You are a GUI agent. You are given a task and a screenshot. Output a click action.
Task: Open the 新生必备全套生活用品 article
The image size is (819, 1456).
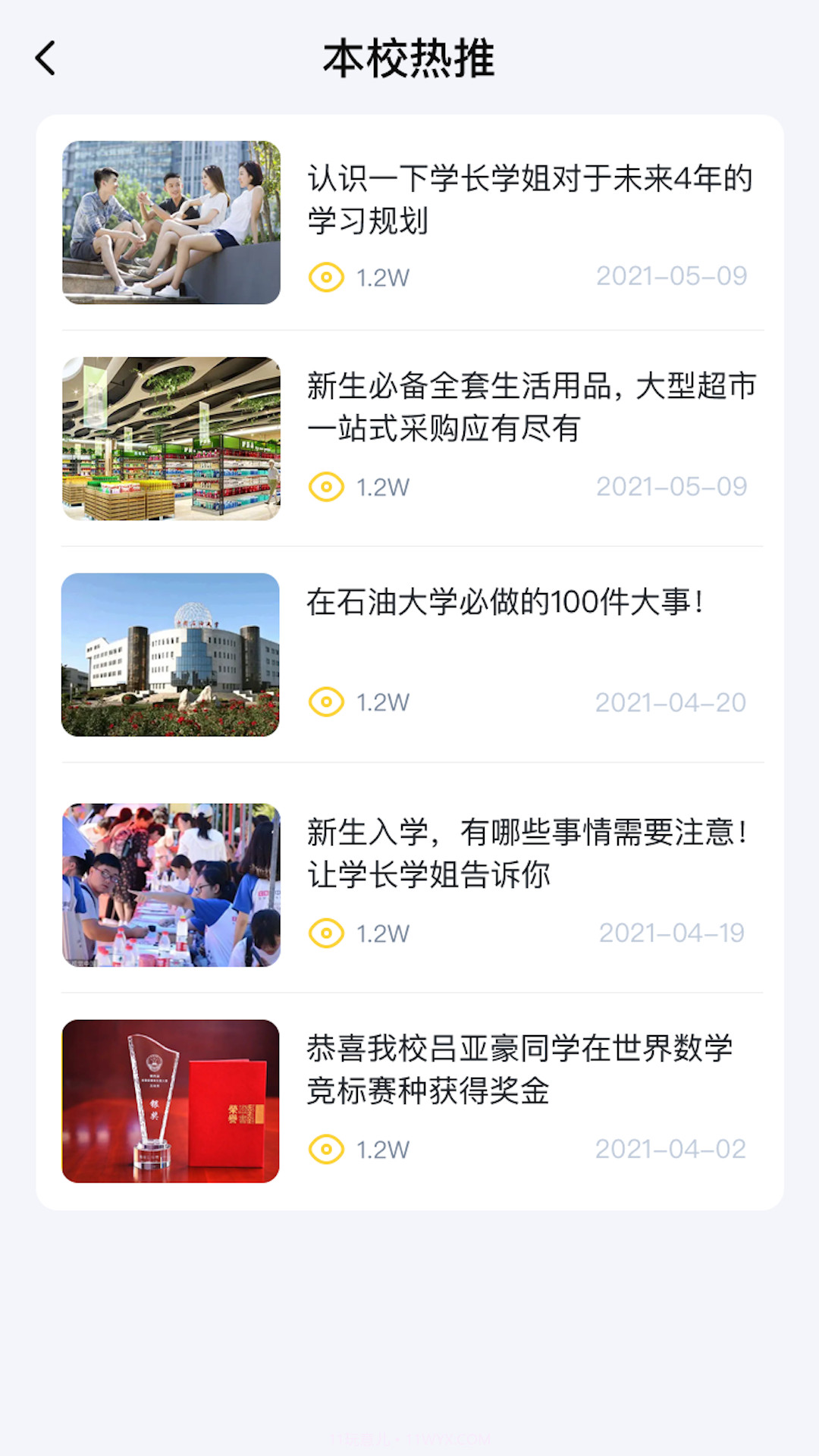[x=531, y=408]
